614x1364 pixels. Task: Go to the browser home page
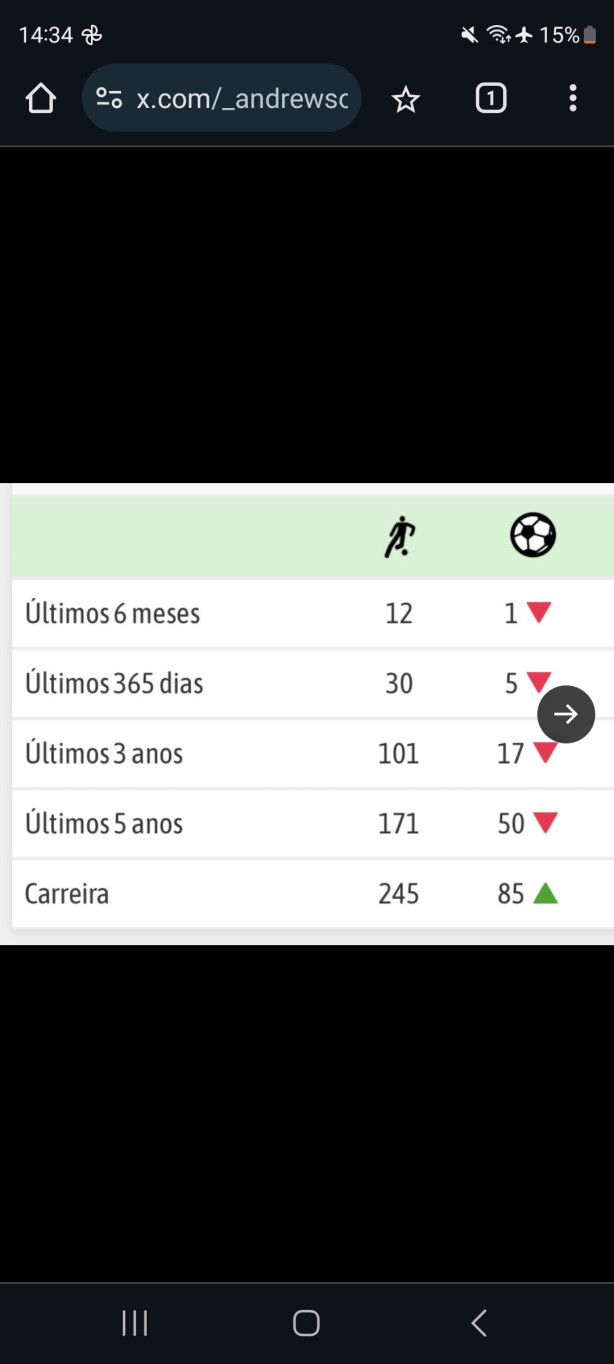click(x=41, y=98)
